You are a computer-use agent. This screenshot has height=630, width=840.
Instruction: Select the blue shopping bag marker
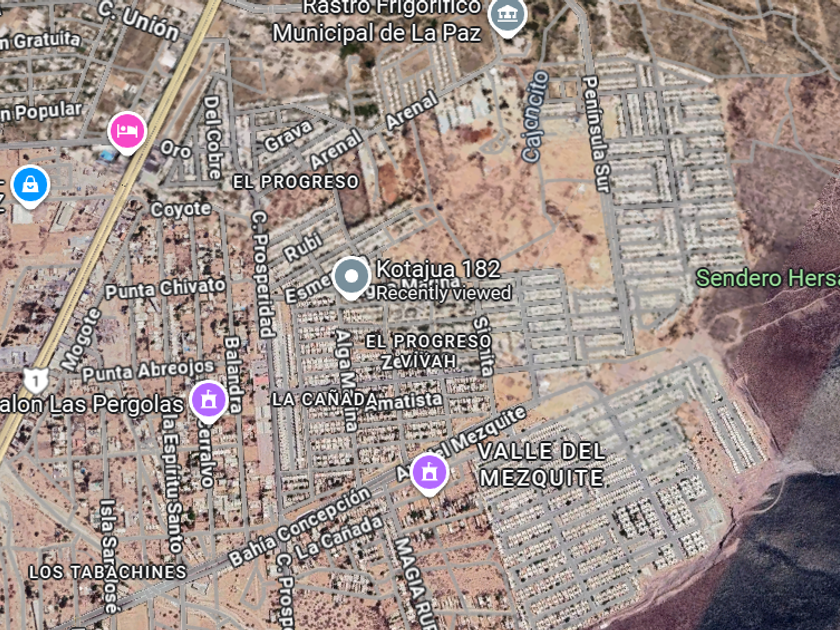tap(30, 187)
